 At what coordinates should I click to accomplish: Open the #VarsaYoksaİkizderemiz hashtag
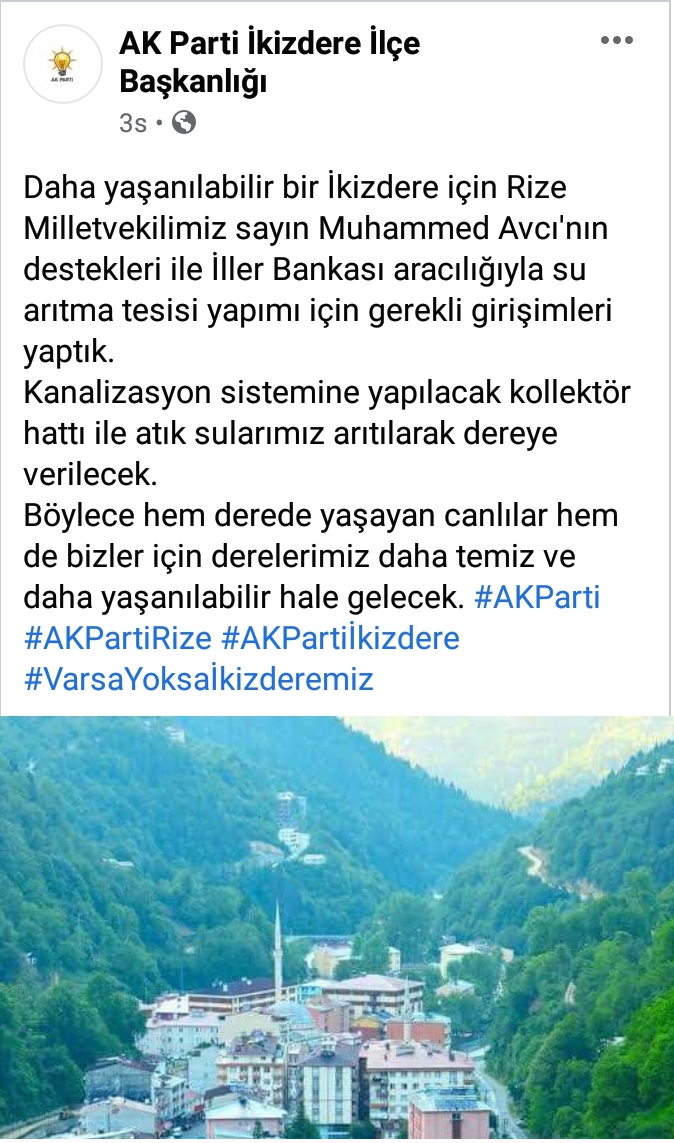click(198, 679)
